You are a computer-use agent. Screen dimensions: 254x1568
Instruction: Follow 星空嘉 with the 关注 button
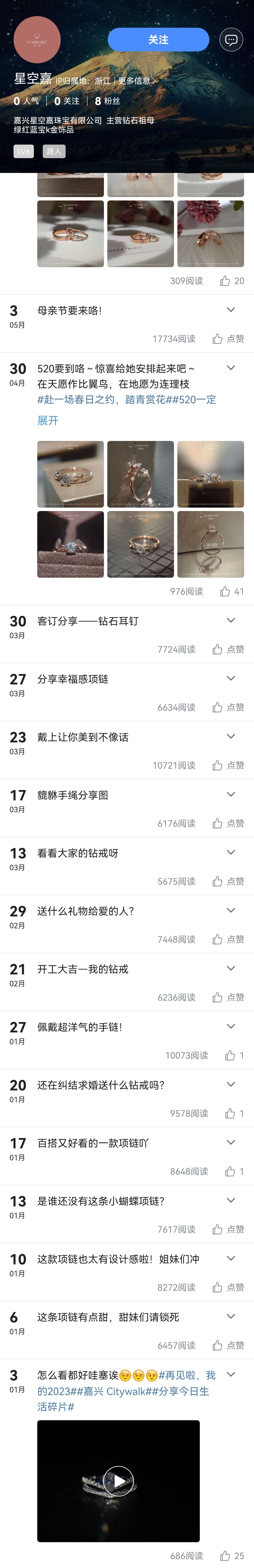click(x=158, y=40)
